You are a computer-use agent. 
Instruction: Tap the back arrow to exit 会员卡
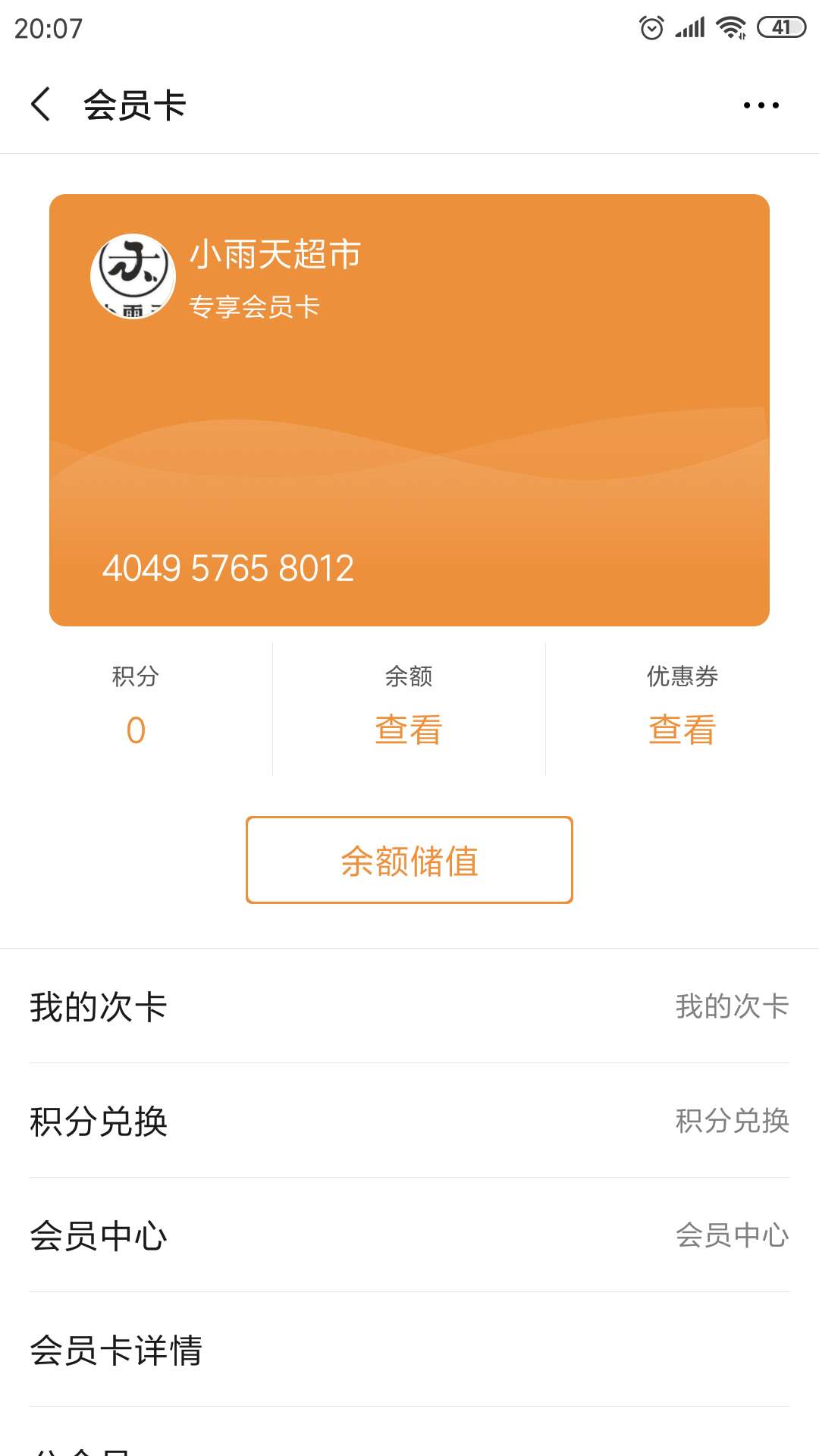coord(40,104)
